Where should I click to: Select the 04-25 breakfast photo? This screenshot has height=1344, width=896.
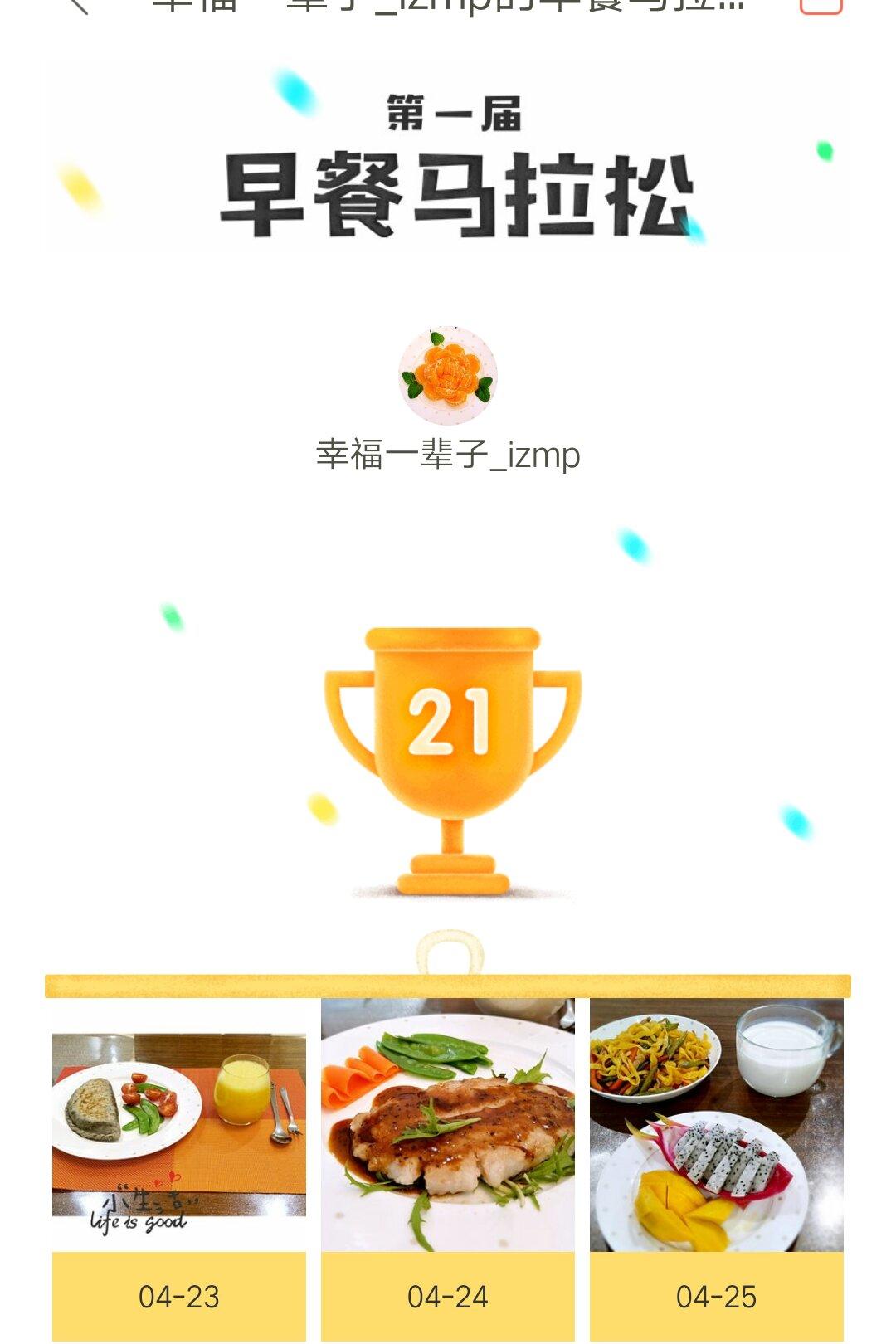[717, 1125]
